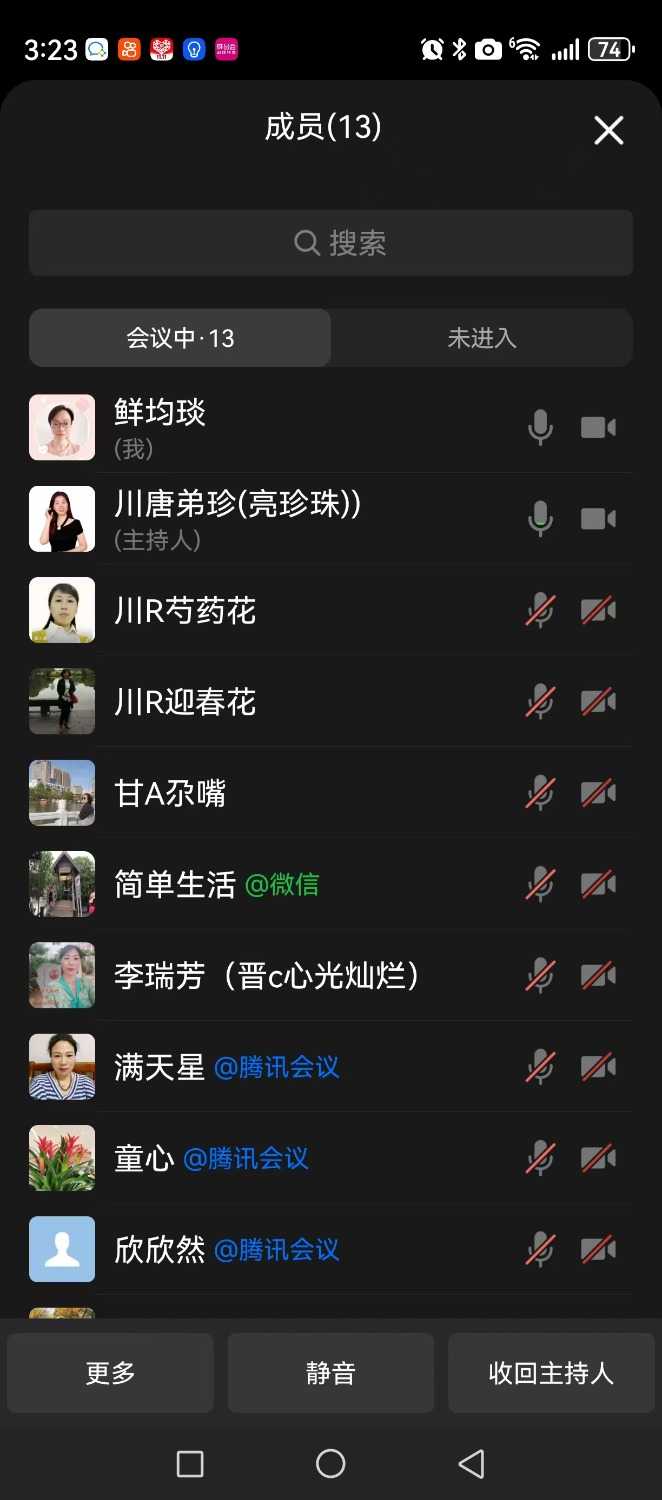Go back with system back button
This screenshot has height=1500, width=662.
[471, 1464]
